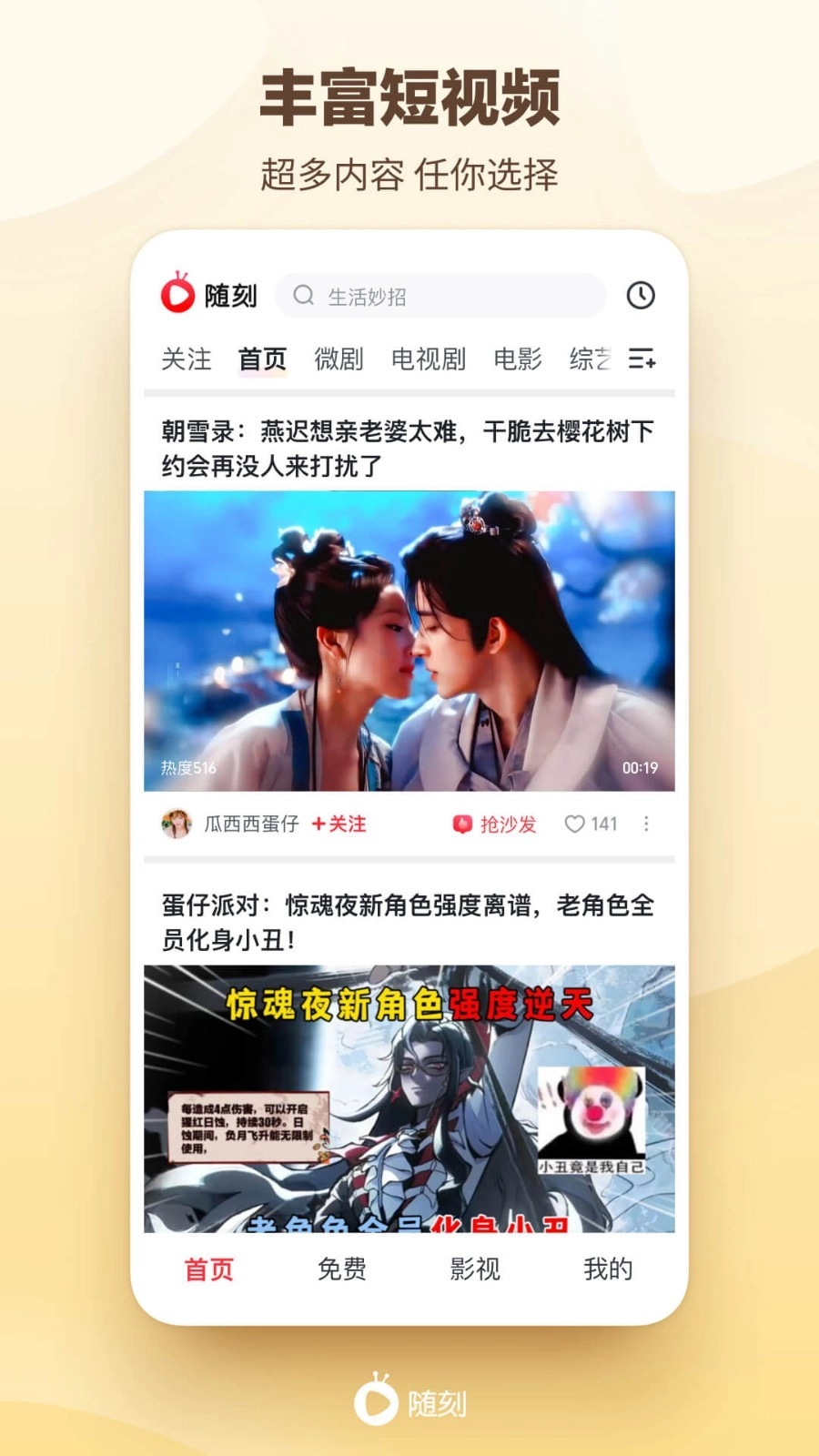Viewport: 819px width, 1456px height.
Task: Tap the 随刻 app logo icon
Action: [x=179, y=296]
